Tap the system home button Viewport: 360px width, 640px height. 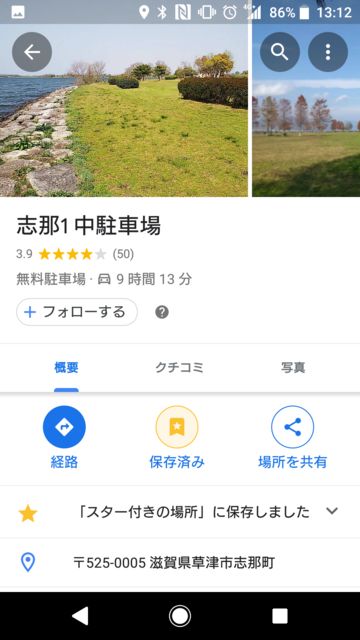click(x=180, y=616)
